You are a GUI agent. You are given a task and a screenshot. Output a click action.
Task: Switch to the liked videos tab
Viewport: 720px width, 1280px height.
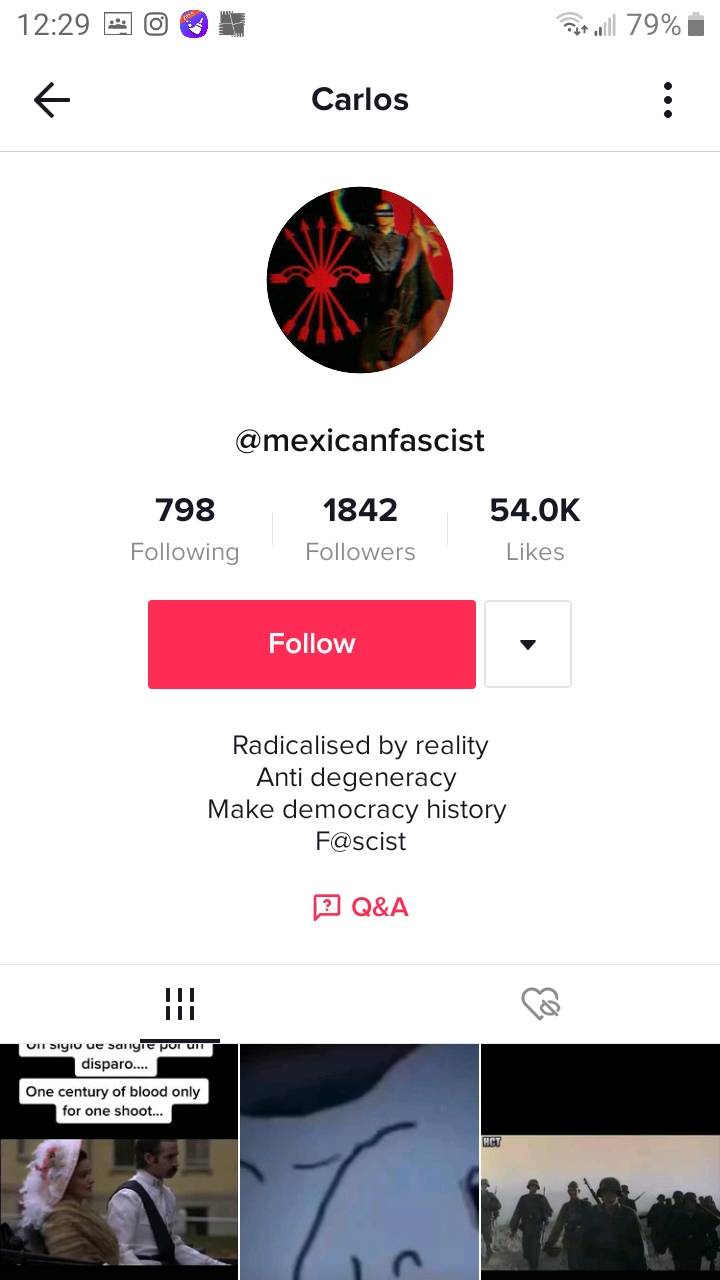point(540,1003)
